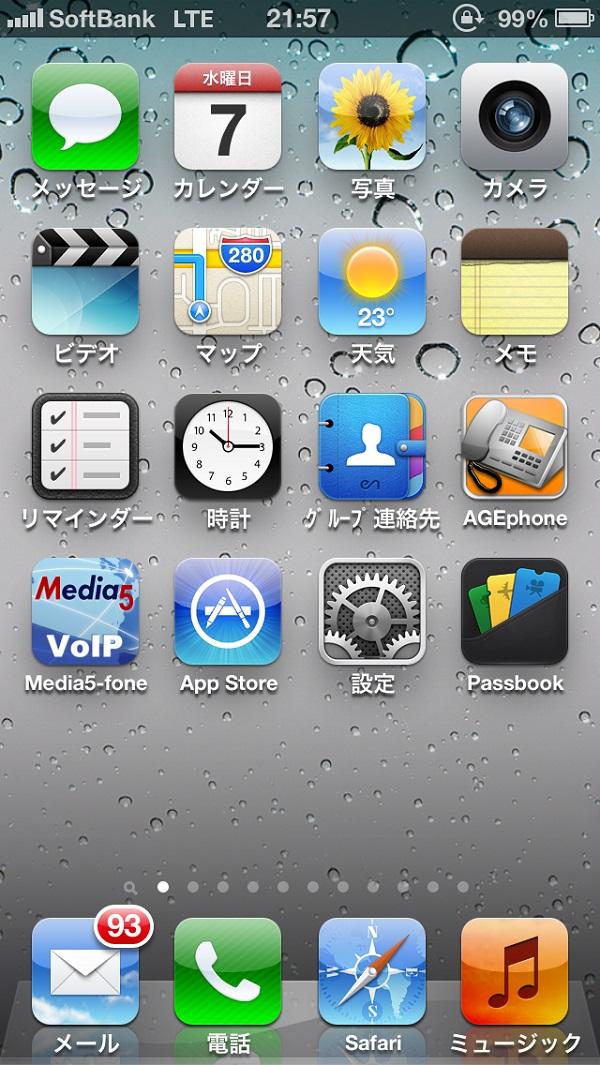Open the ミュージック app
Image resolution: width=600 pixels, height=1065 pixels.
click(x=515, y=972)
